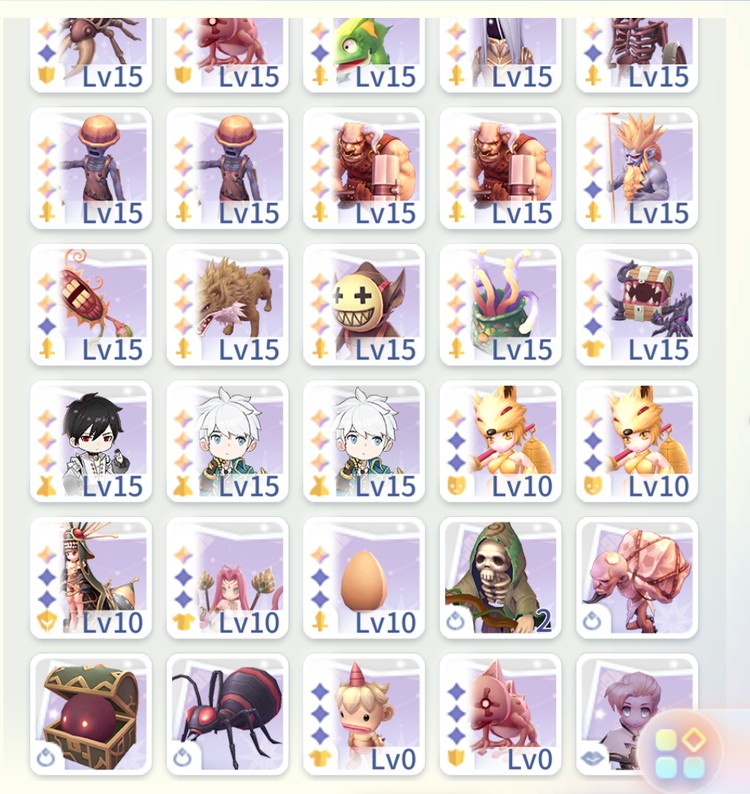Select the skeleton in green hood card
Image resolution: width=750 pixels, height=794 pixels.
[x=500, y=578]
